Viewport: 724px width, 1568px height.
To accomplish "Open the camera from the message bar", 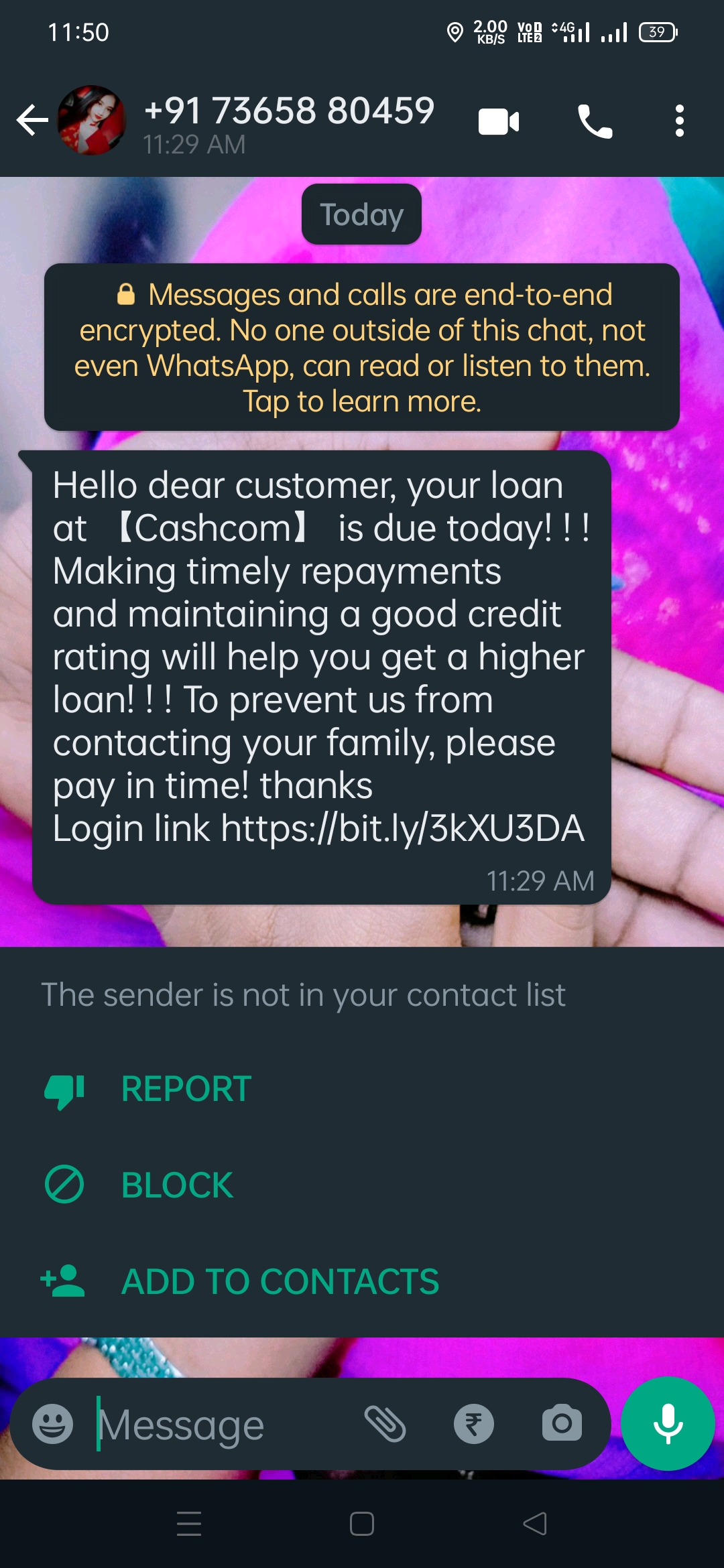I will point(562,1424).
